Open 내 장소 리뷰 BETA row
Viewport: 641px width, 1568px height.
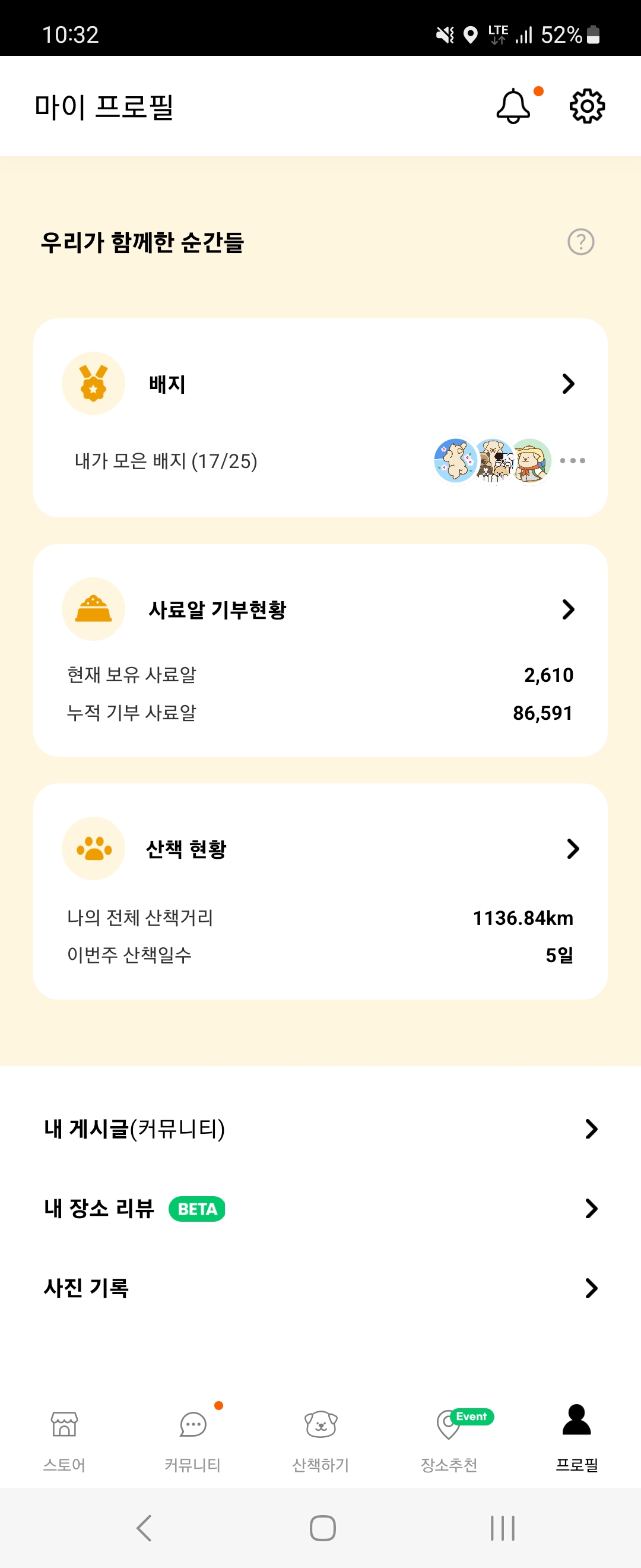(320, 1209)
